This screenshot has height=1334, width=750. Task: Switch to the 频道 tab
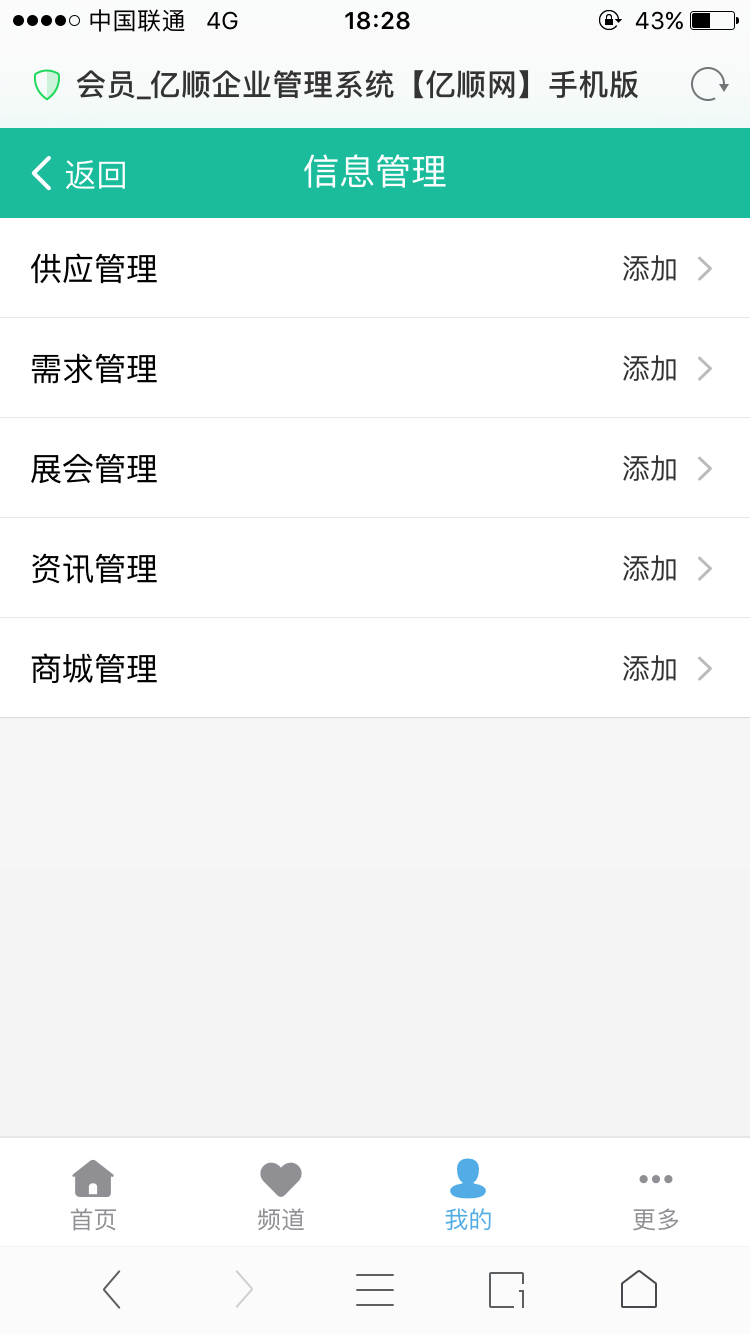click(x=281, y=1194)
